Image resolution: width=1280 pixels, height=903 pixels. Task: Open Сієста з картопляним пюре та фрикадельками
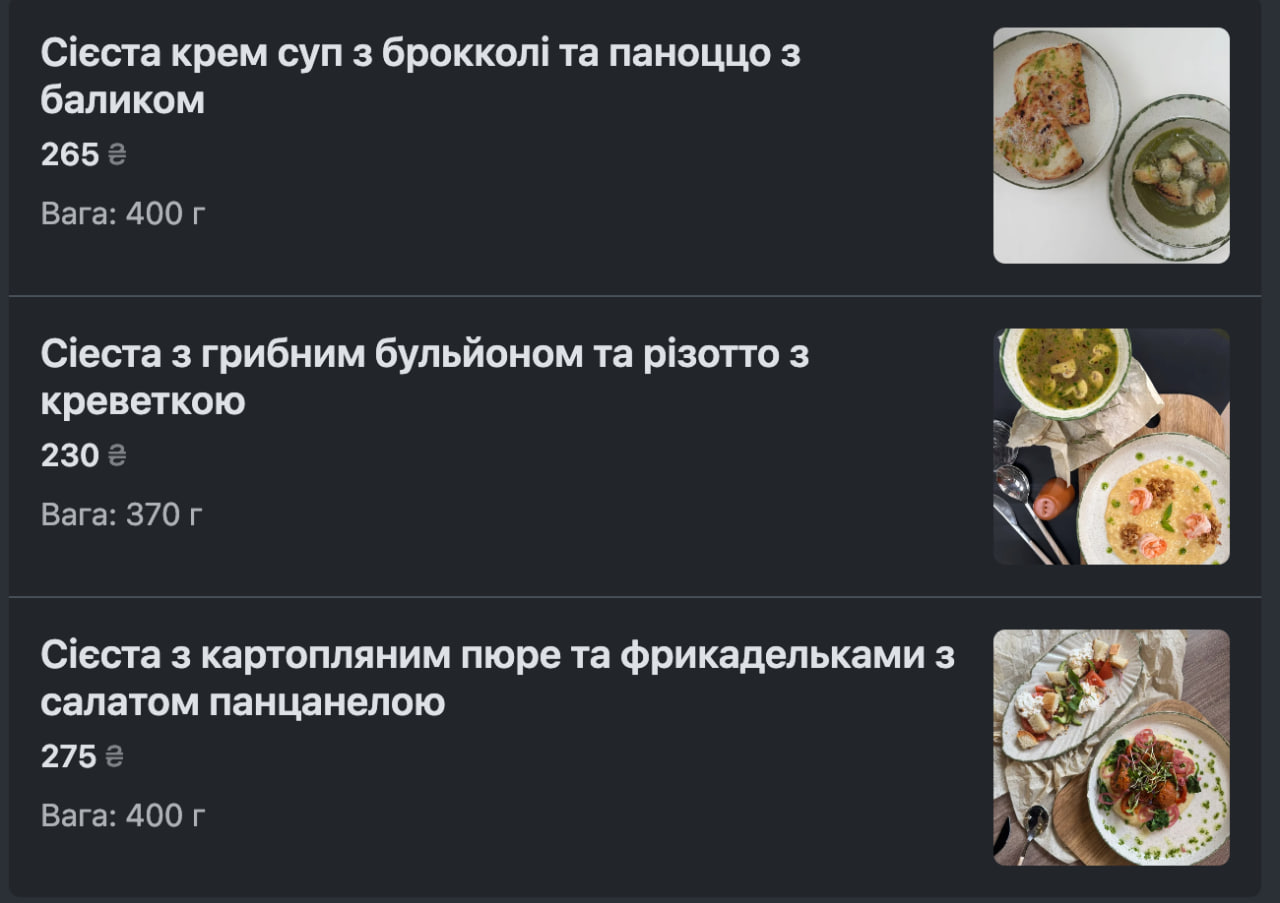pyautogui.click(x=497, y=679)
